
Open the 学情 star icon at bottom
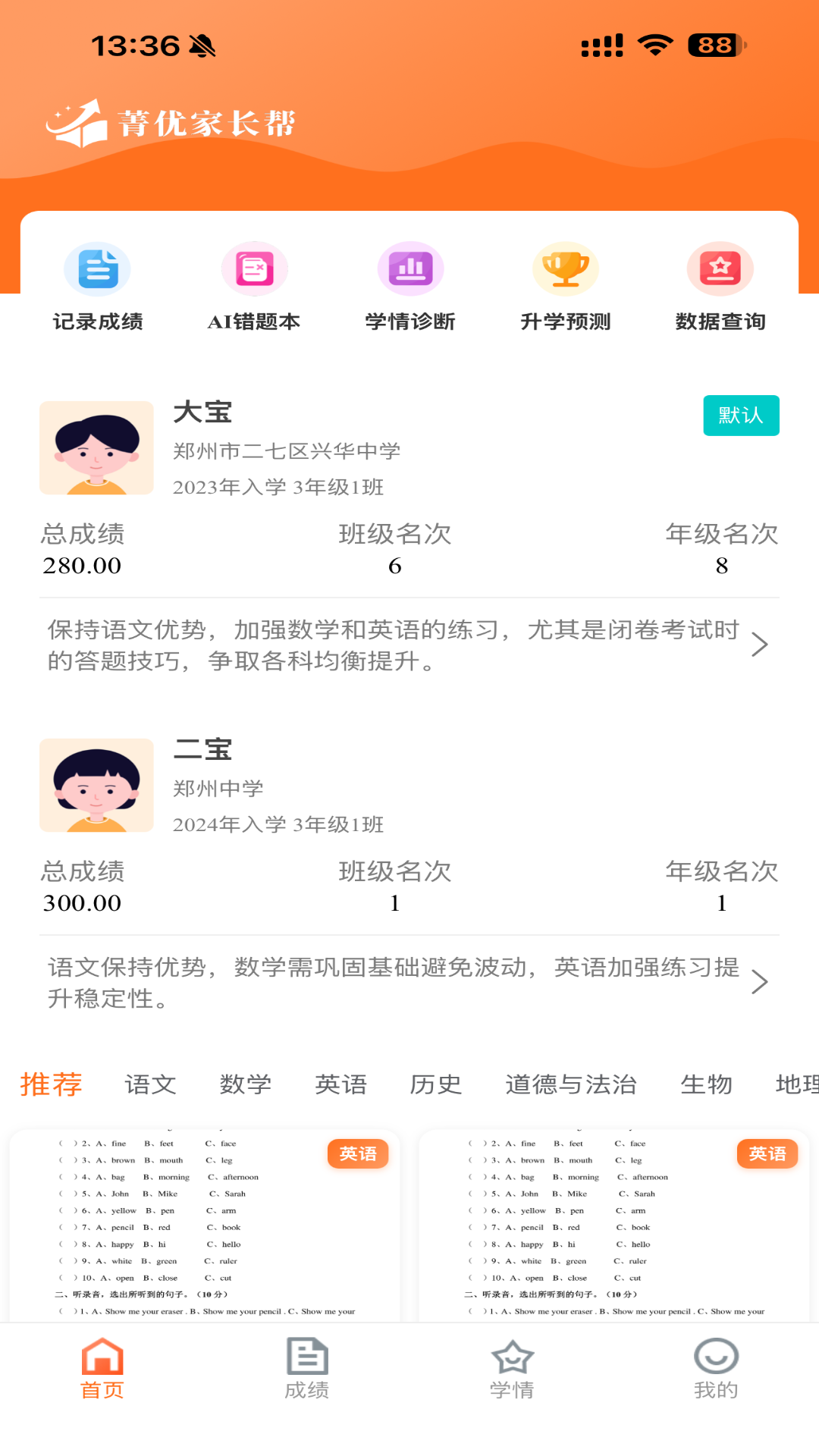(512, 1373)
